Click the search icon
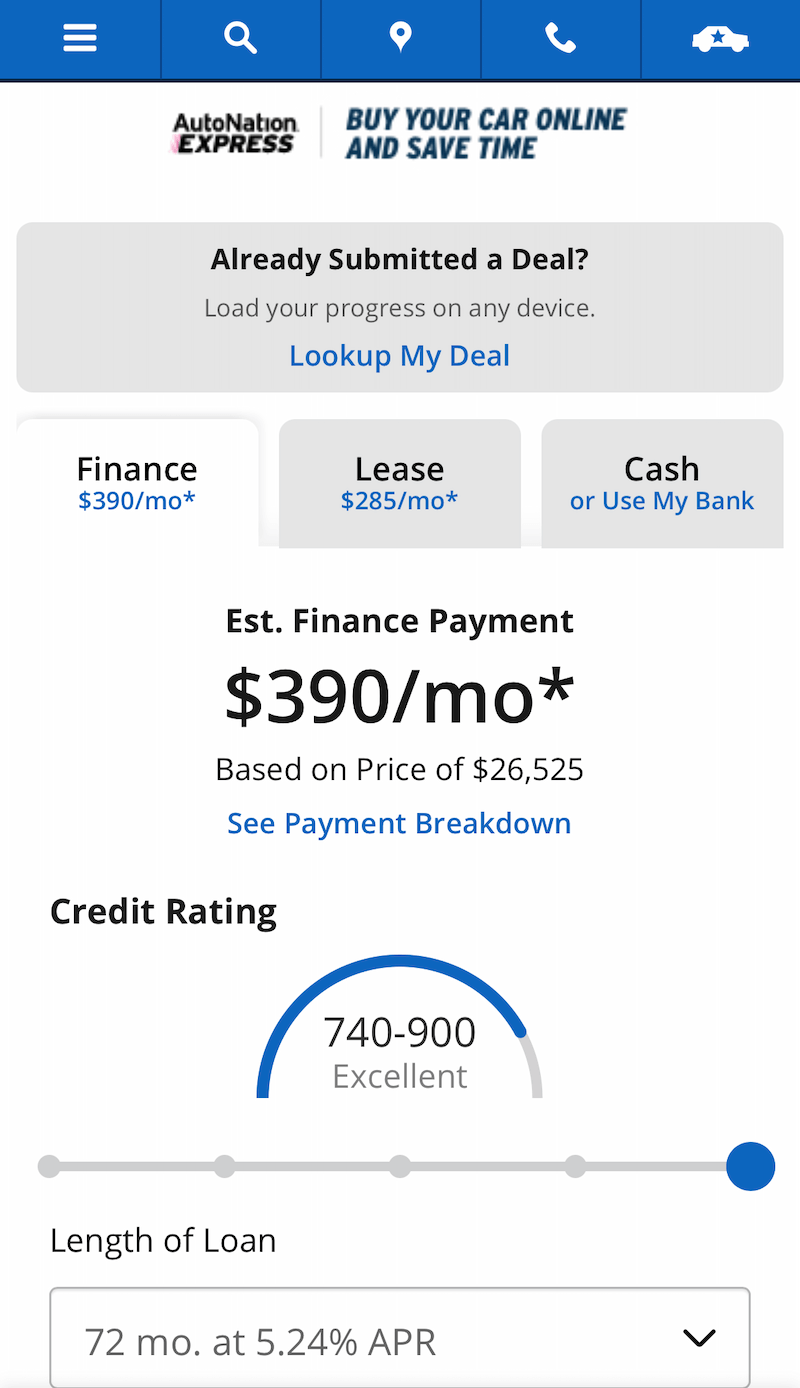 pos(240,38)
